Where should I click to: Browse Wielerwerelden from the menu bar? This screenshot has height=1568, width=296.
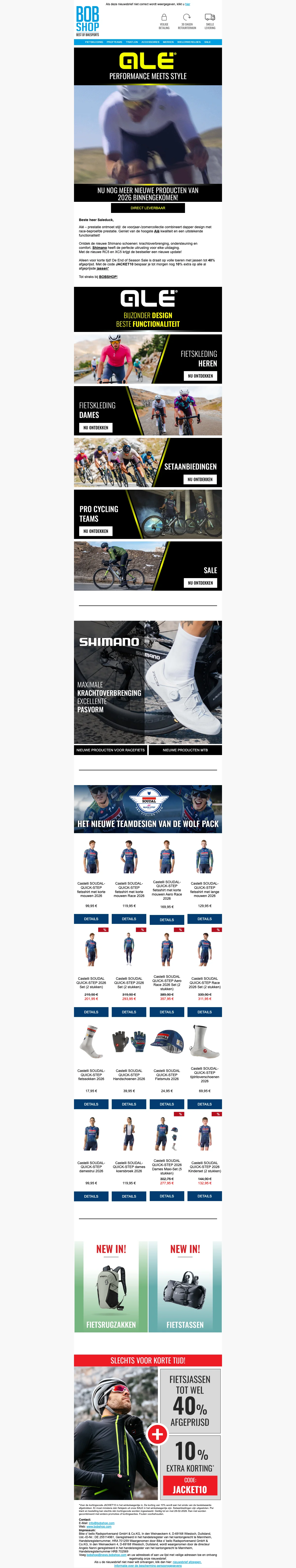tap(189, 42)
